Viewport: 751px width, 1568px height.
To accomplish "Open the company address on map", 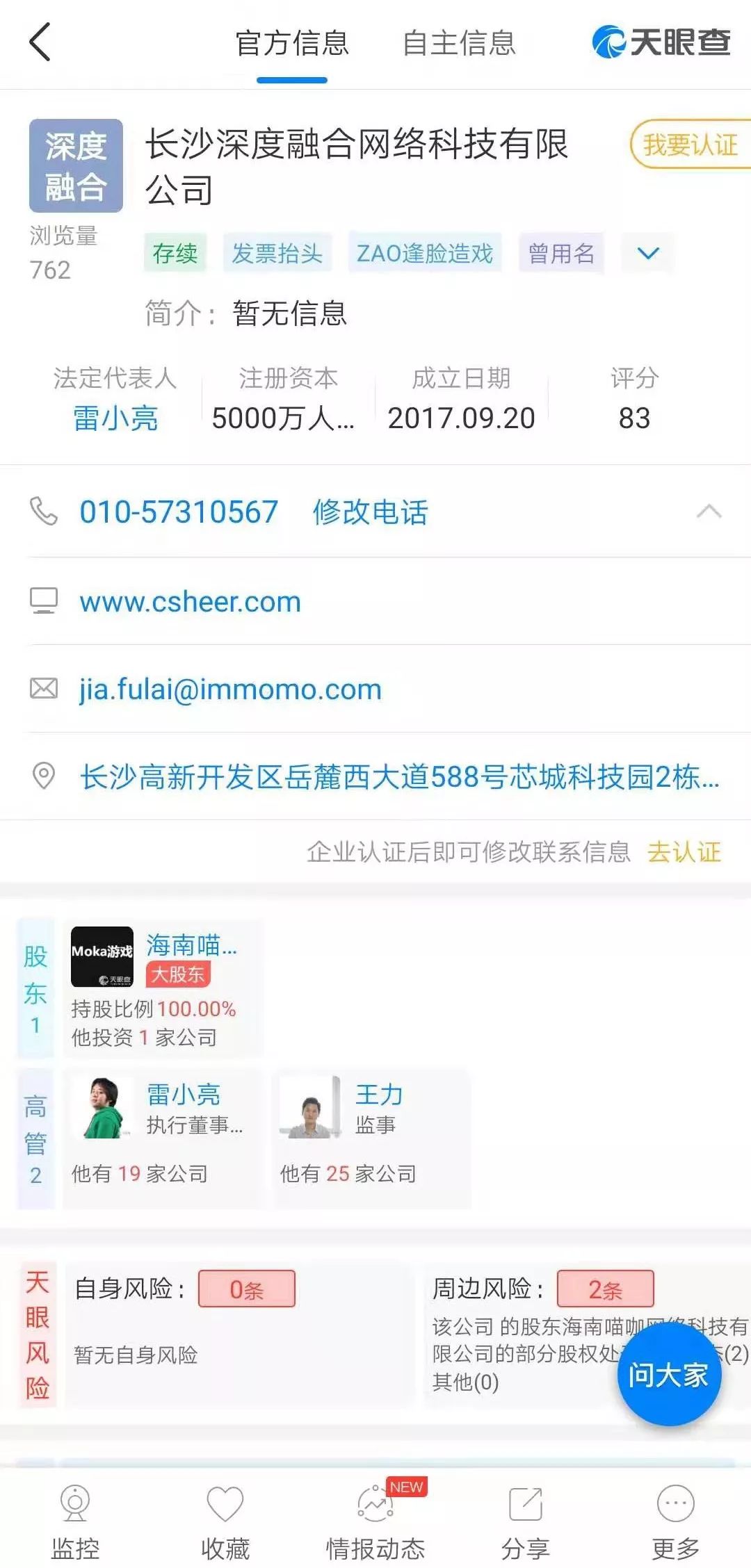I will pos(399,776).
